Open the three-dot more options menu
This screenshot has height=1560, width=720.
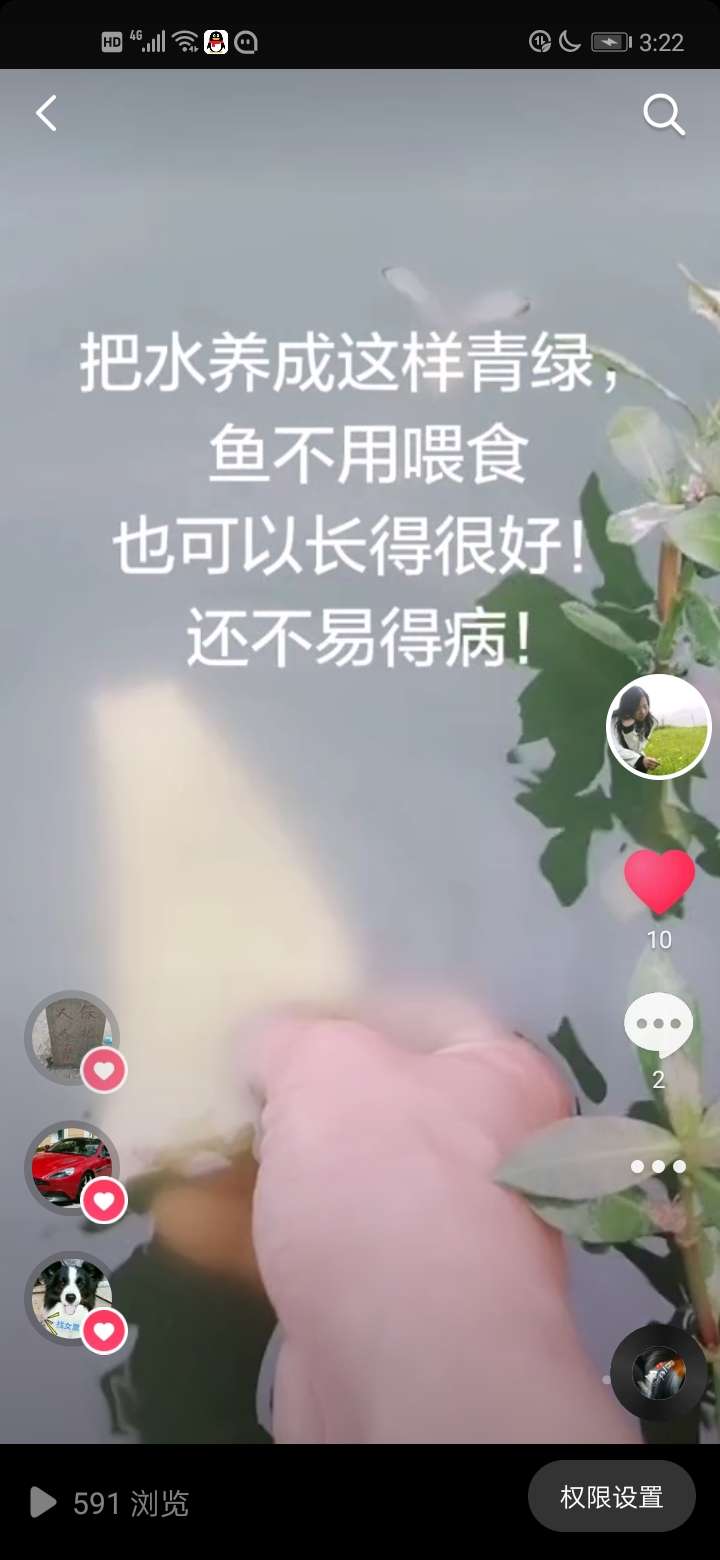tap(658, 1166)
